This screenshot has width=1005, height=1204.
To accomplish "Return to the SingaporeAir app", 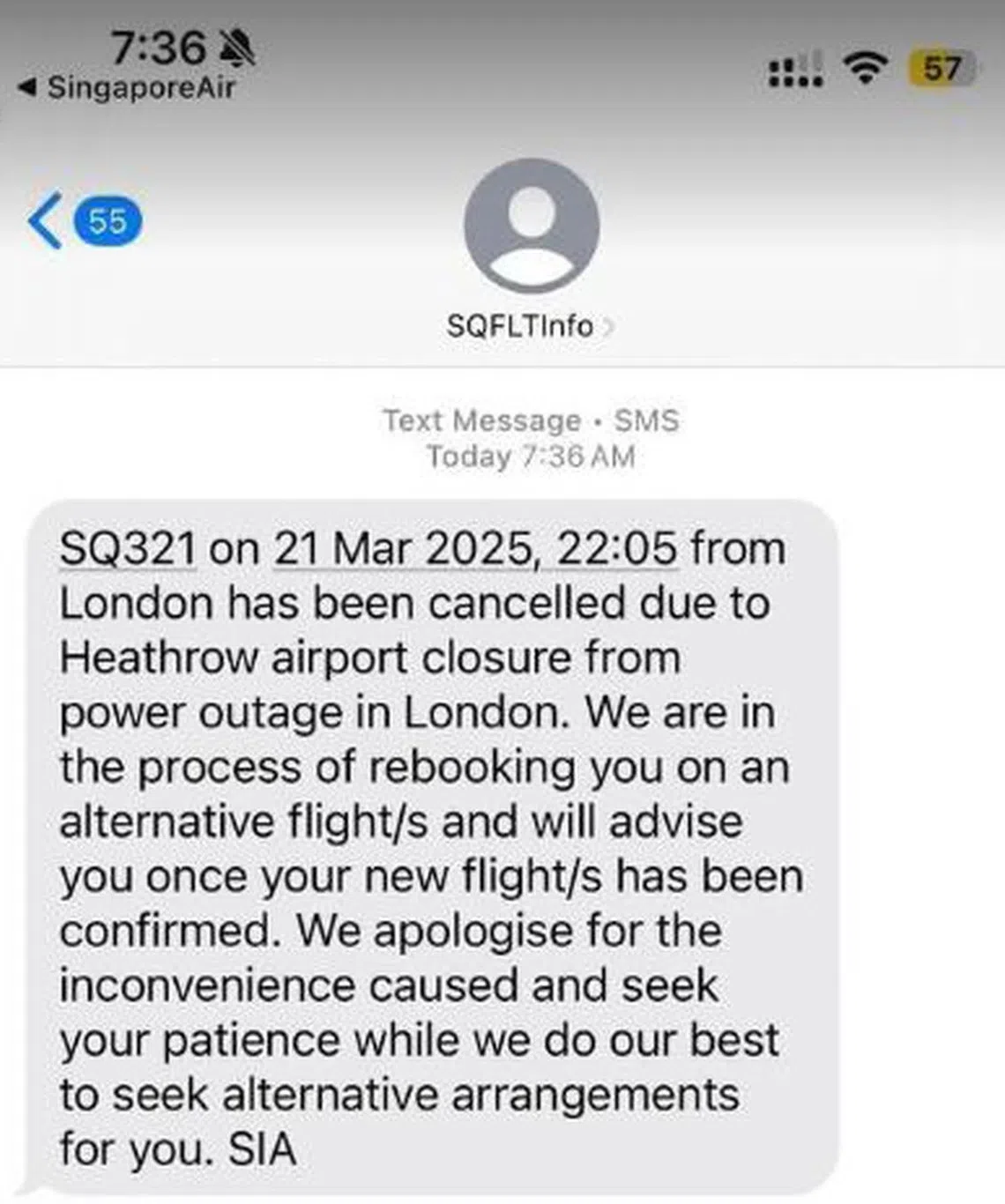I will point(128,87).
